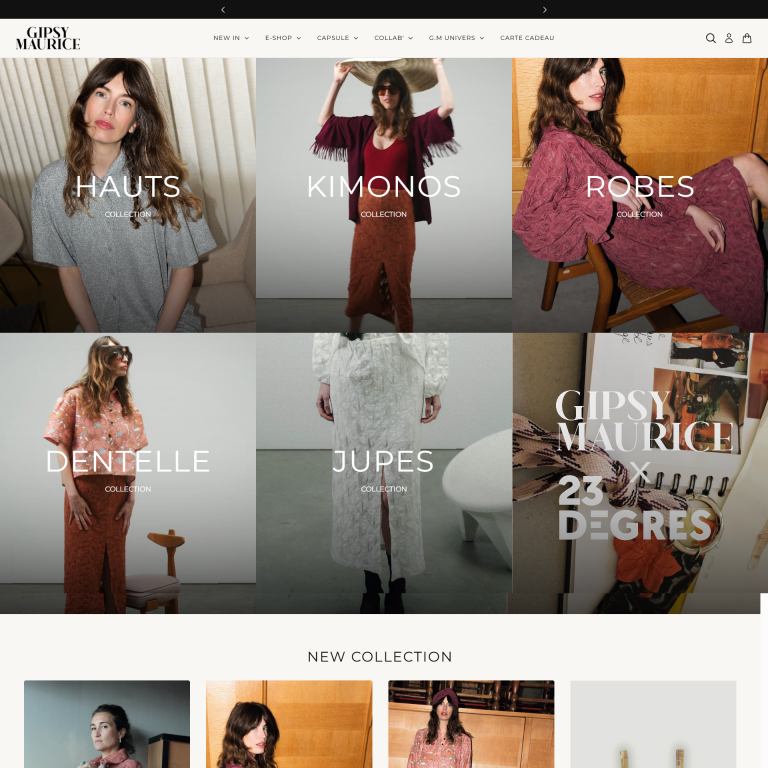Open the CARTE CADEAU page
The image size is (768, 768).
point(527,38)
